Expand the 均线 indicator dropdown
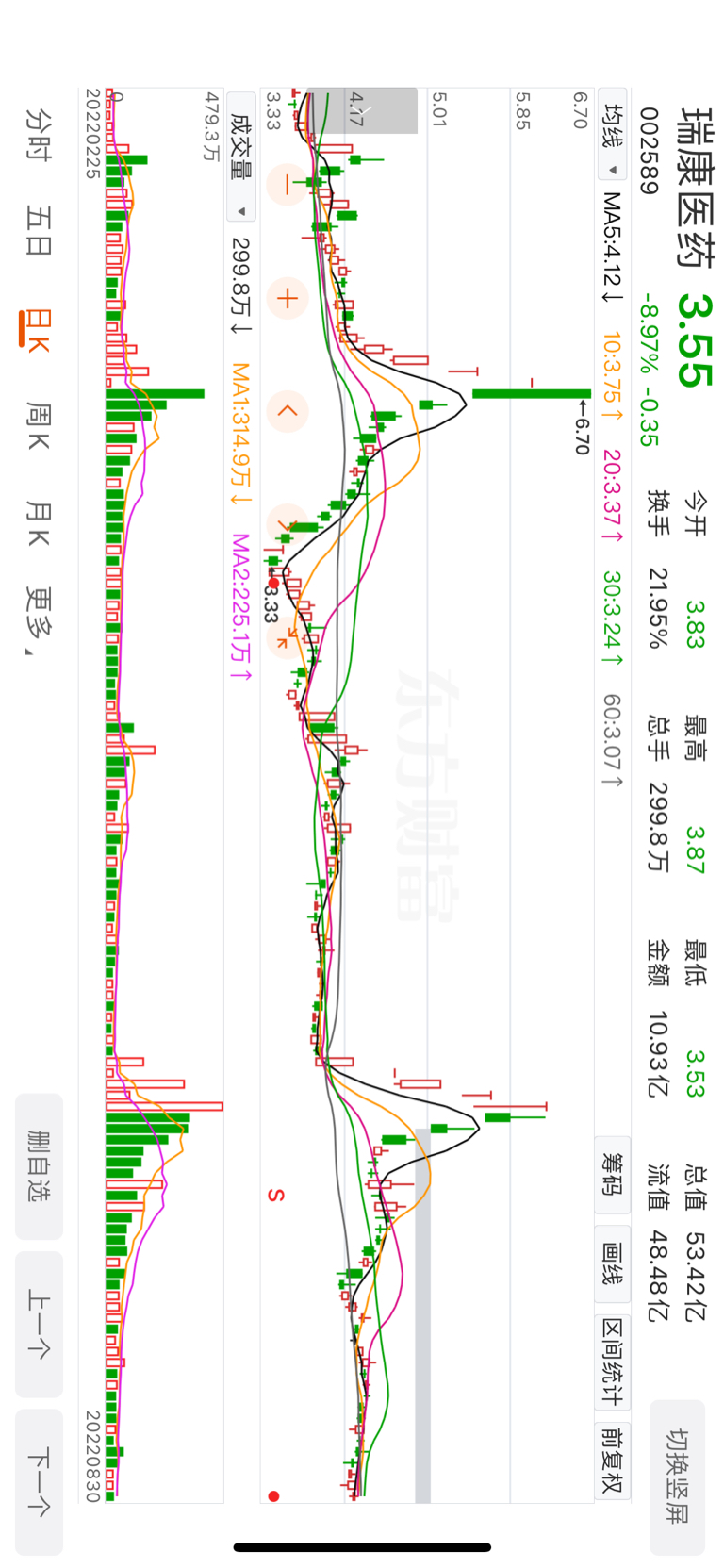724x1568 pixels. tap(612, 140)
